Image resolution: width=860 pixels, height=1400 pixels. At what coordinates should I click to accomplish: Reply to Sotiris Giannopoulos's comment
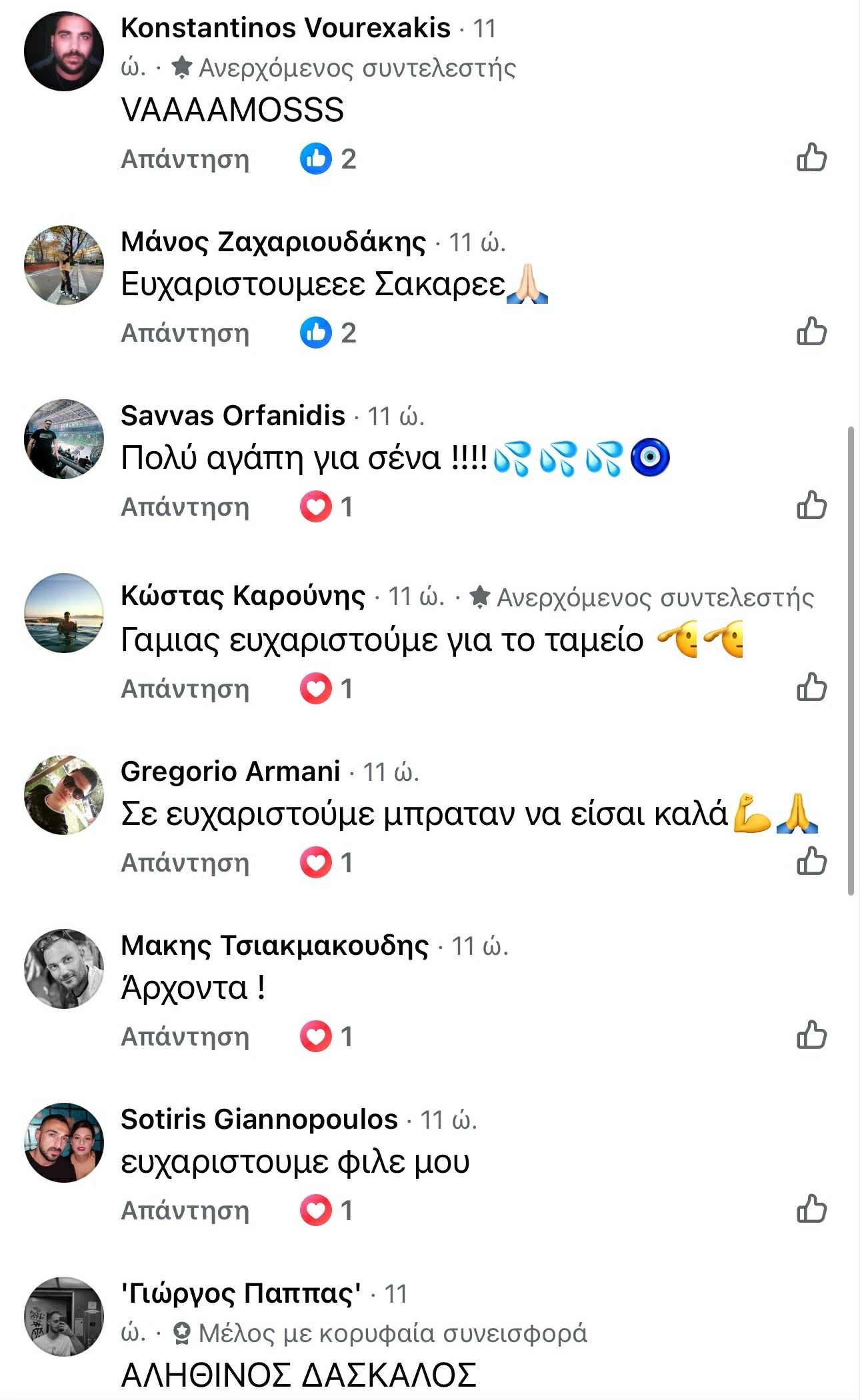point(185,1211)
